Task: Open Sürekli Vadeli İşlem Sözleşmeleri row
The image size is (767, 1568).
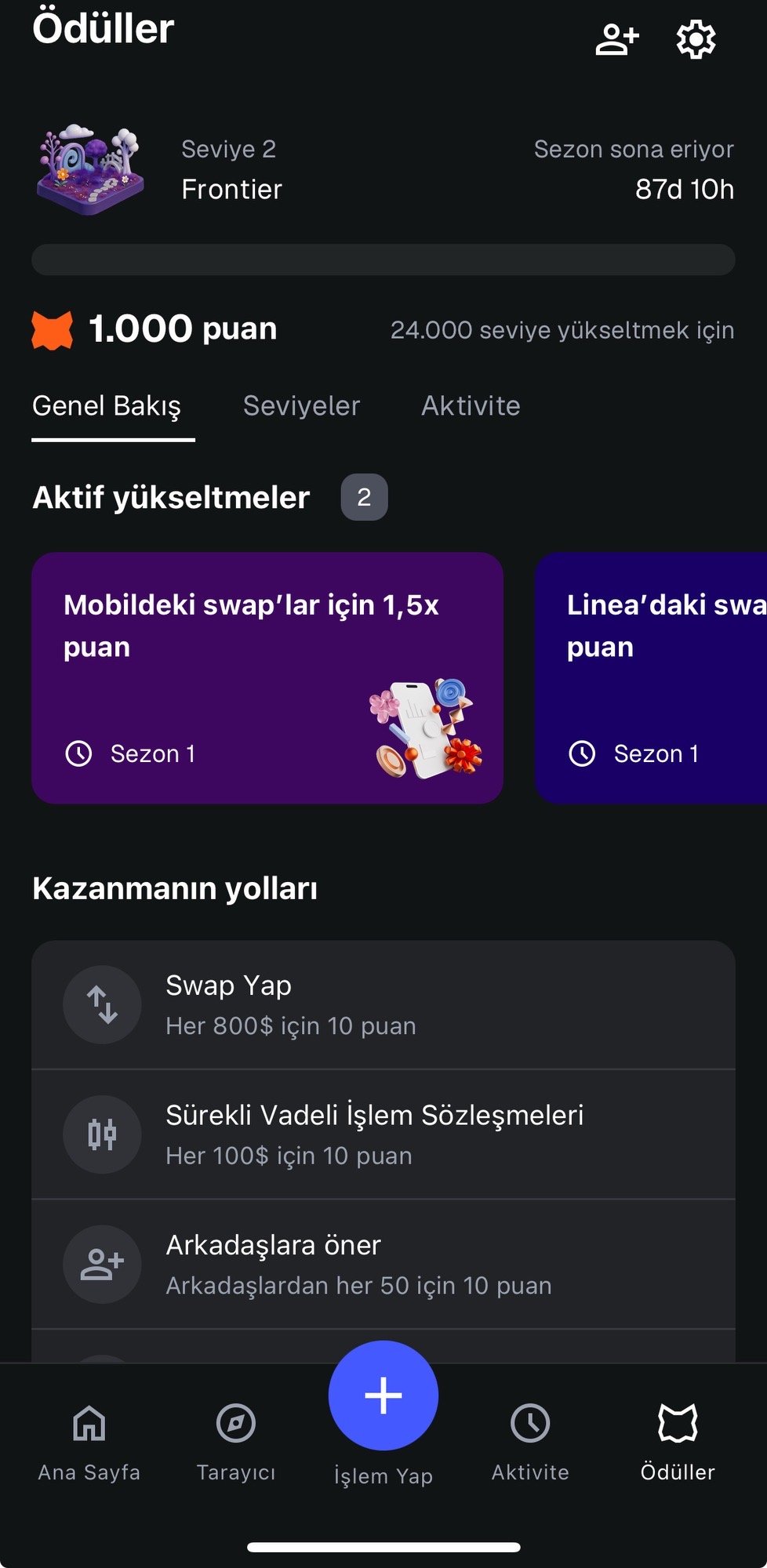Action: 383,1134
